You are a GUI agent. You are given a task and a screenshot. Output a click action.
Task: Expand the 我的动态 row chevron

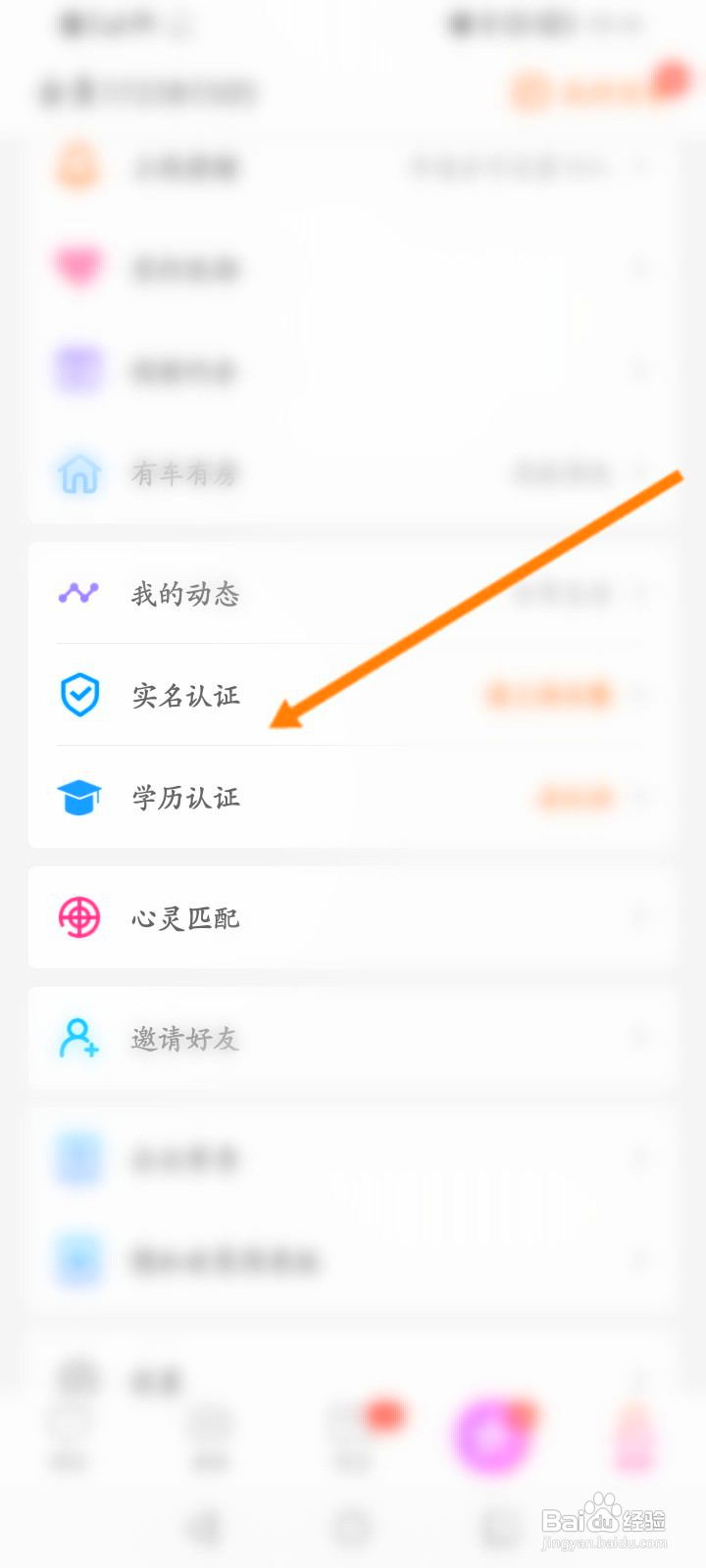[x=642, y=594]
